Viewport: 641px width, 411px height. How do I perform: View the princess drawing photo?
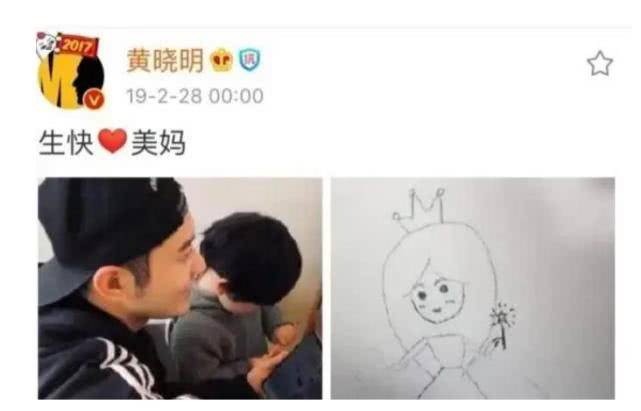click(473, 288)
